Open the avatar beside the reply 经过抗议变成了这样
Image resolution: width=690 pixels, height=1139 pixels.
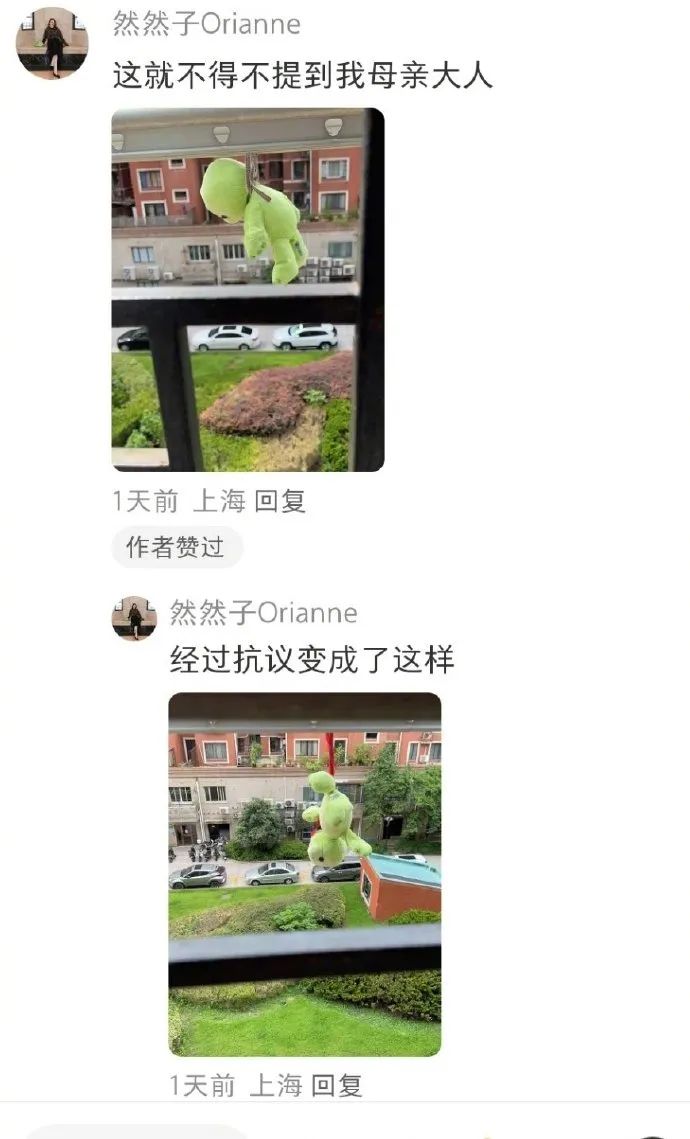134,618
